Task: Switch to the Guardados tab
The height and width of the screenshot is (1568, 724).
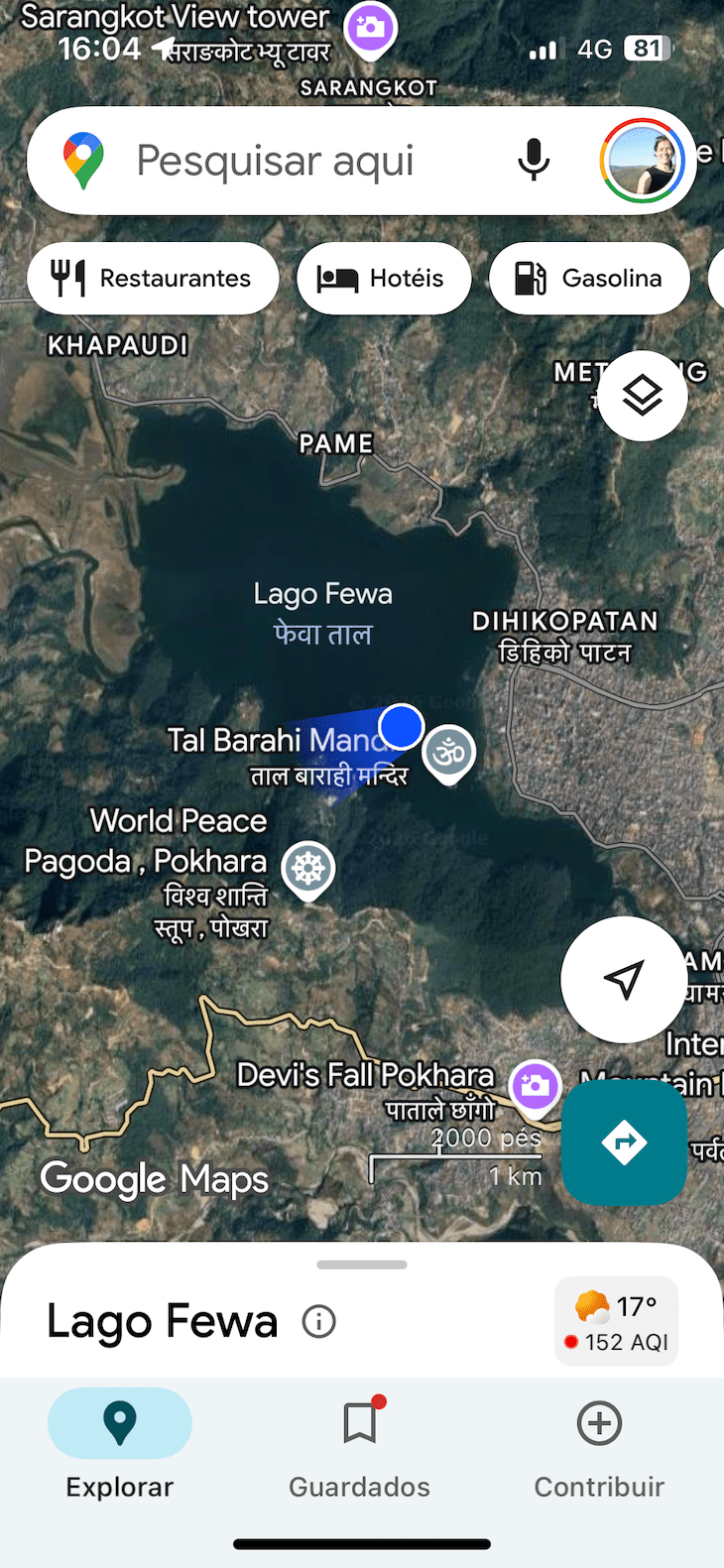Action: tap(359, 1445)
